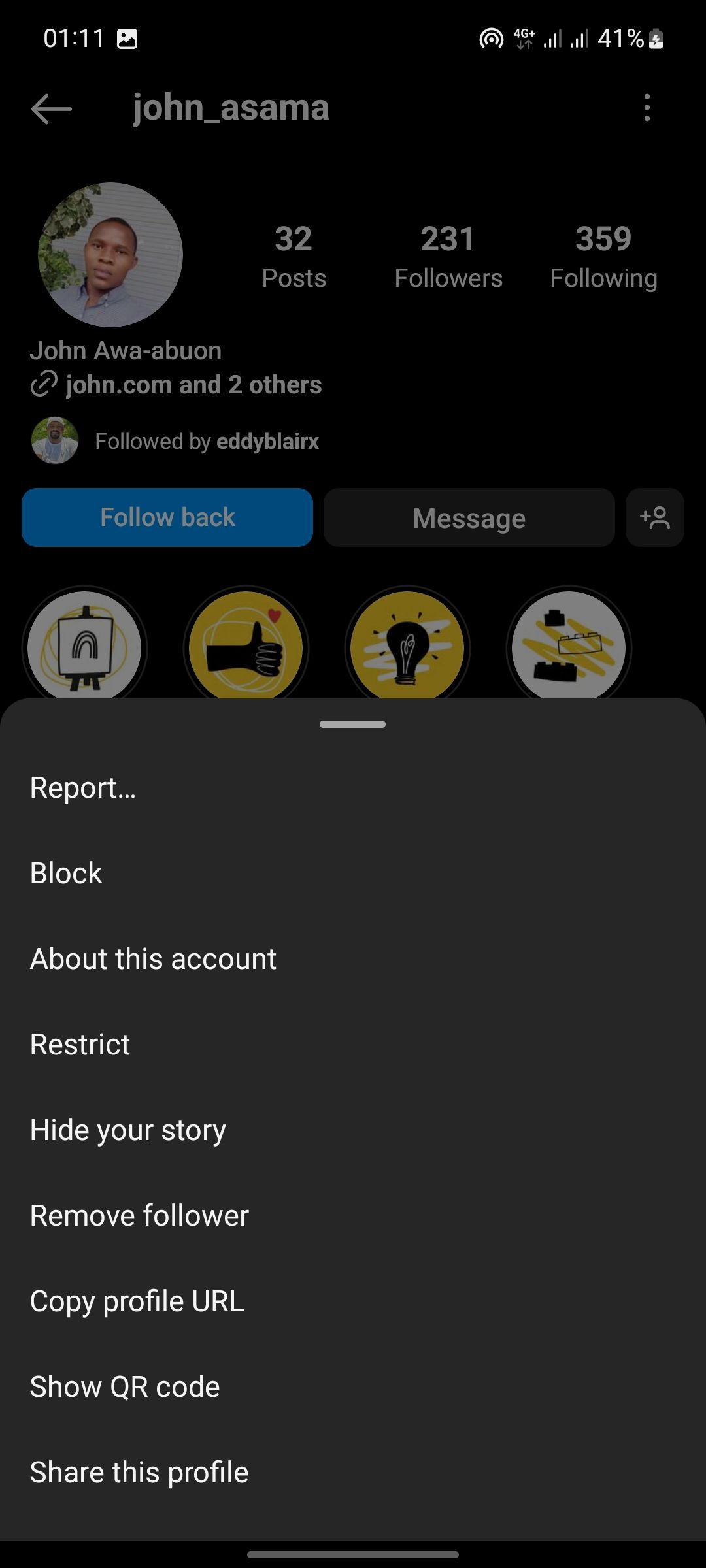Tap the bottom sheet drag handle
Image resolution: width=706 pixels, height=1568 pixels.
[353, 724]
